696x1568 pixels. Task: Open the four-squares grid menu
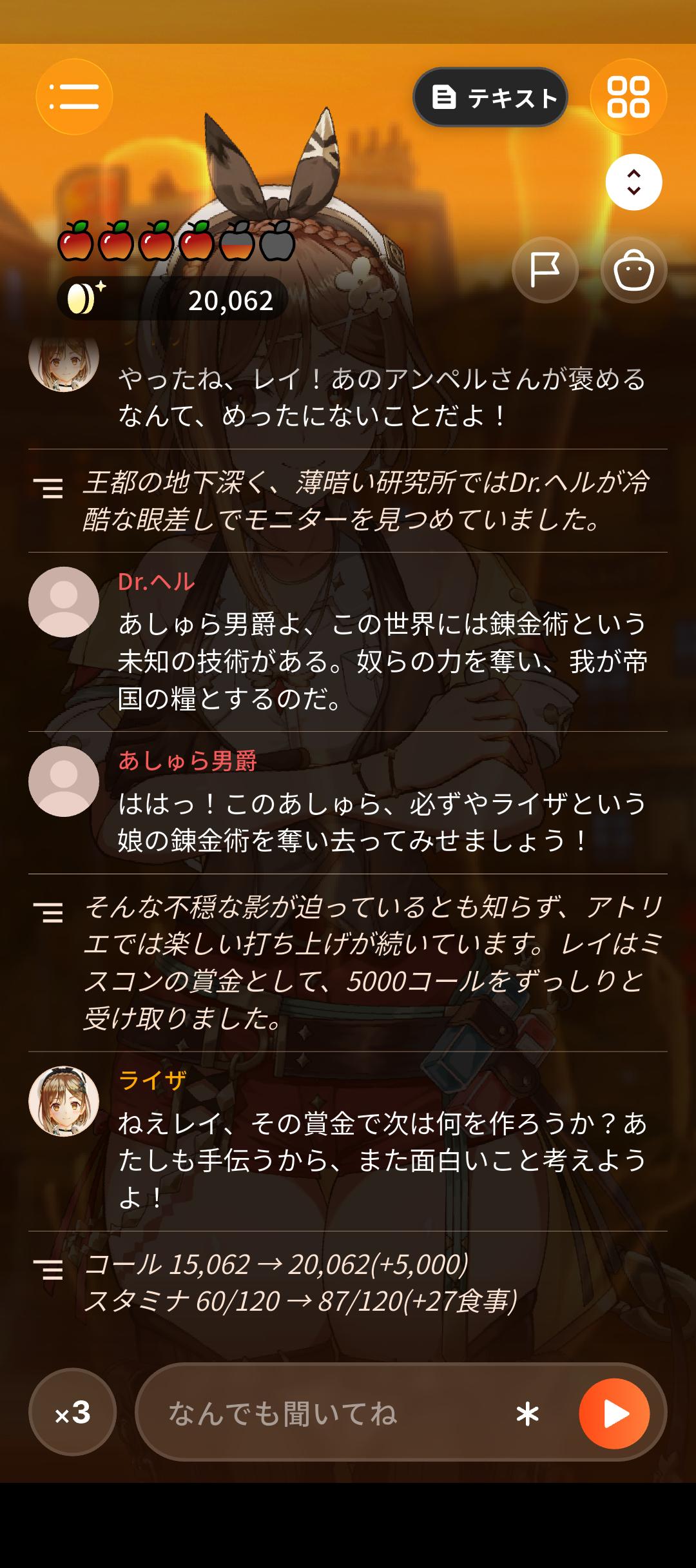pyautogui.click(x=628, y=97)
